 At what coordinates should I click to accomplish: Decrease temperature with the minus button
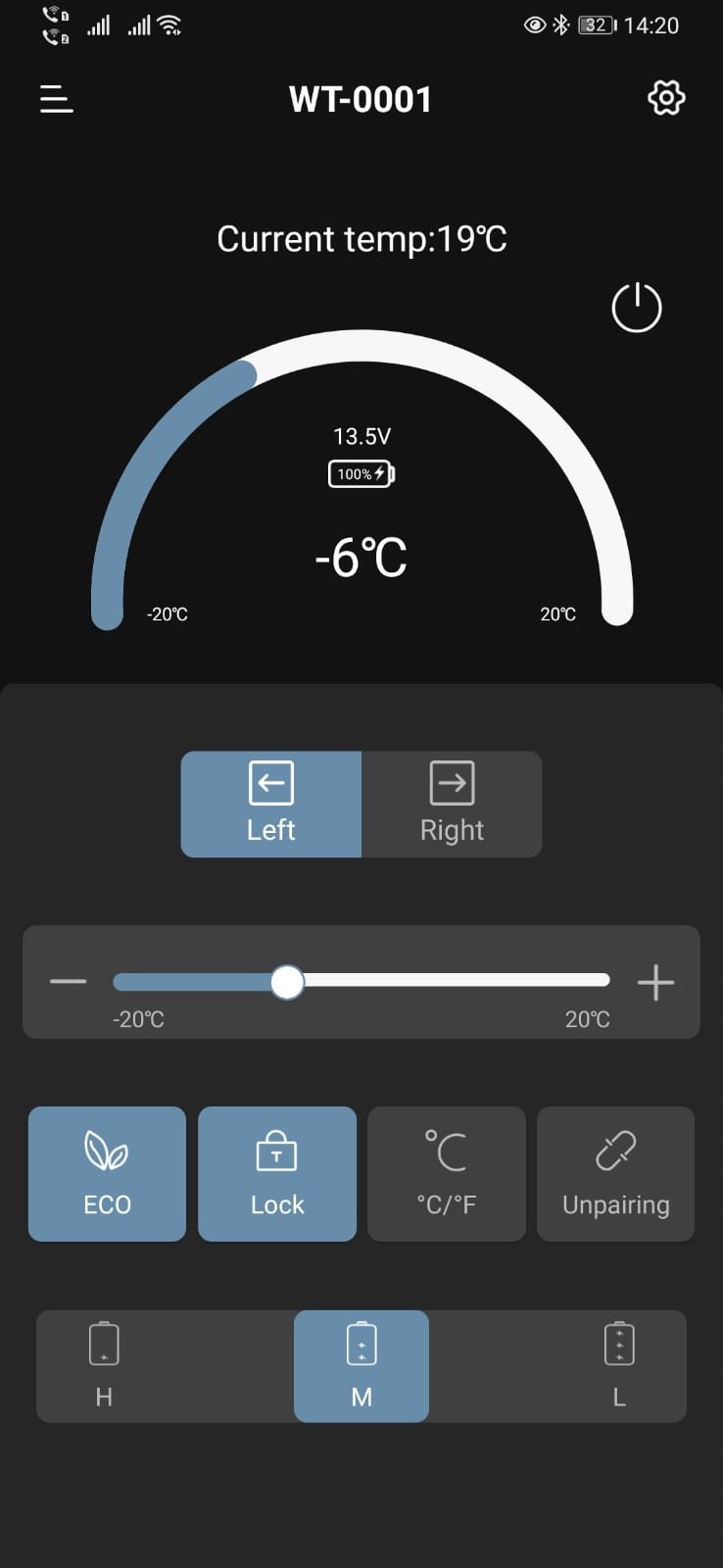point(69,982)
